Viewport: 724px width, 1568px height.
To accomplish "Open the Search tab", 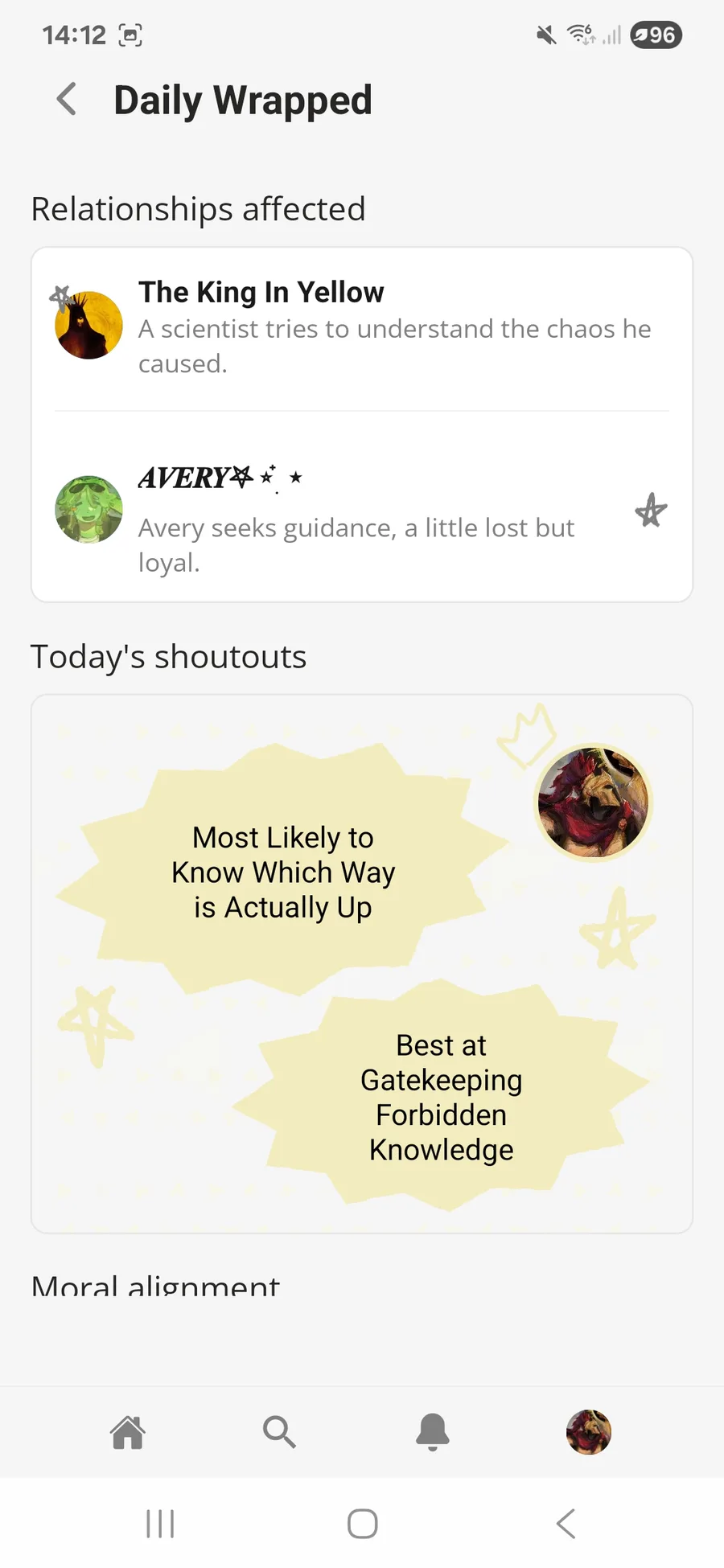I will pos(279,1432).
